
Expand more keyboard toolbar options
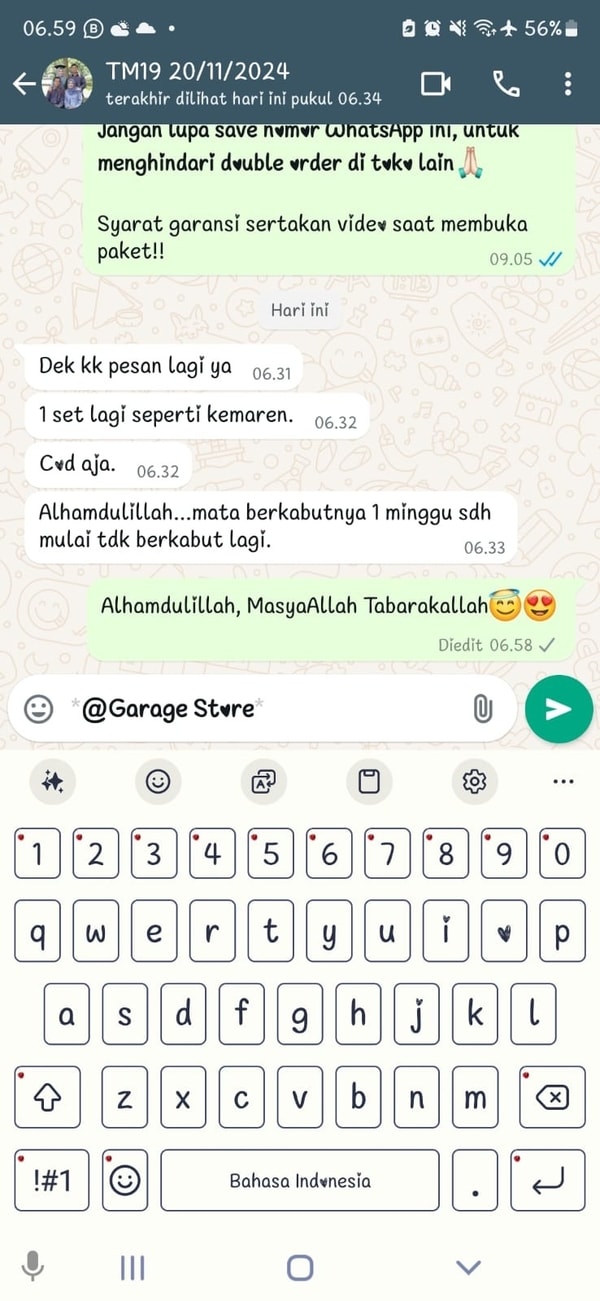pos(564,781)
